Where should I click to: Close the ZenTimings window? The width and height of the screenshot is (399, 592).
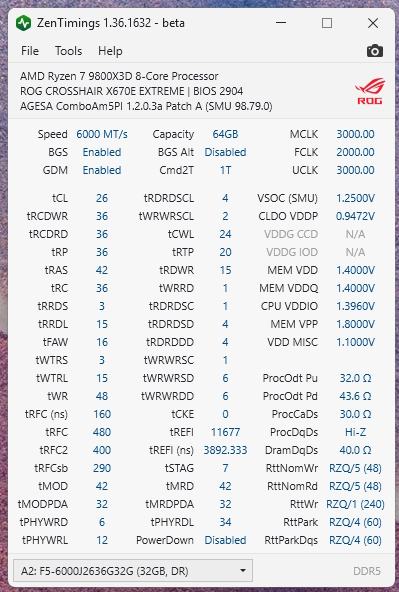coord(373,23)
